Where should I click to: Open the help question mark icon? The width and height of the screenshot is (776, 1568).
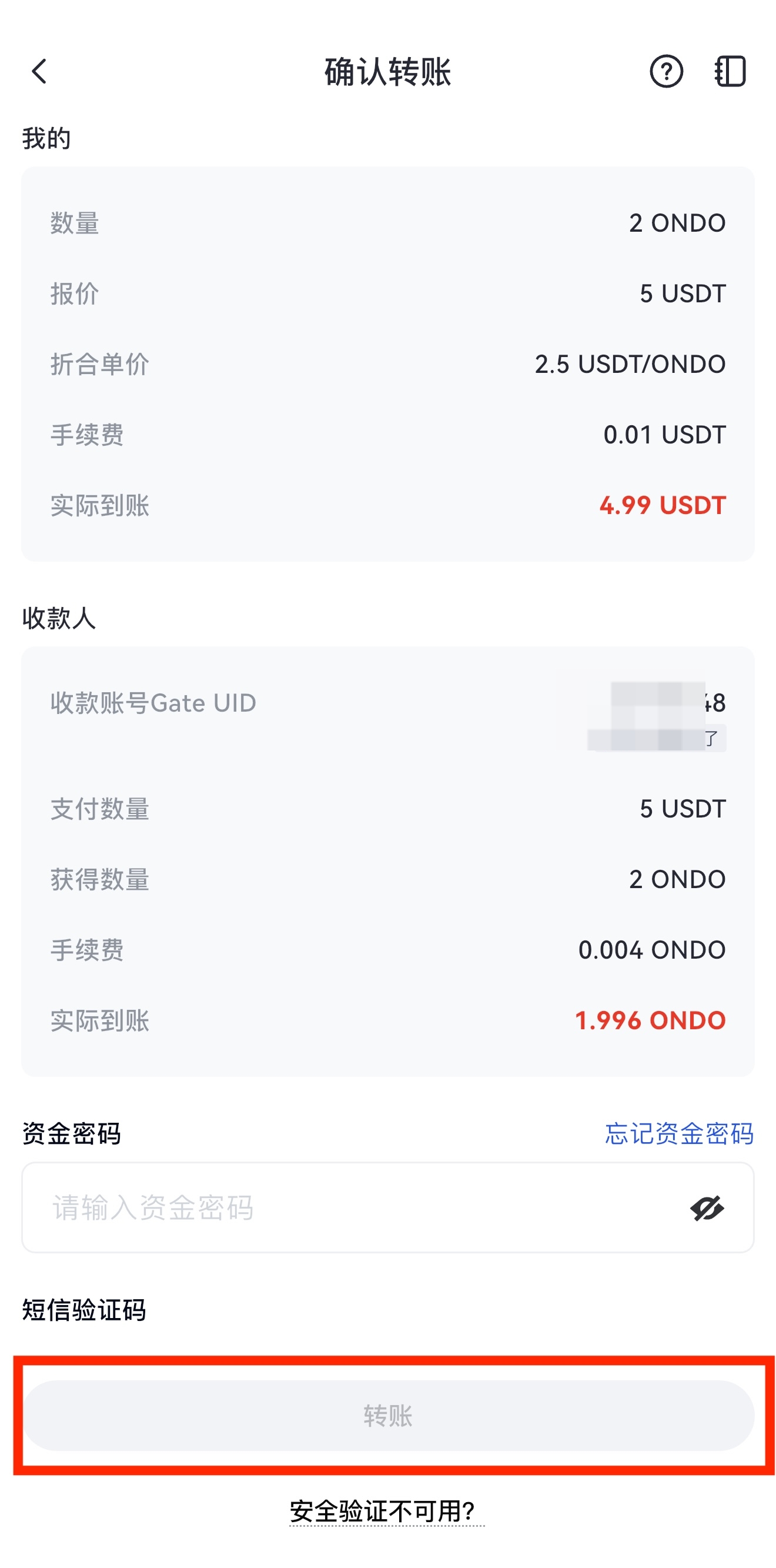666,71
